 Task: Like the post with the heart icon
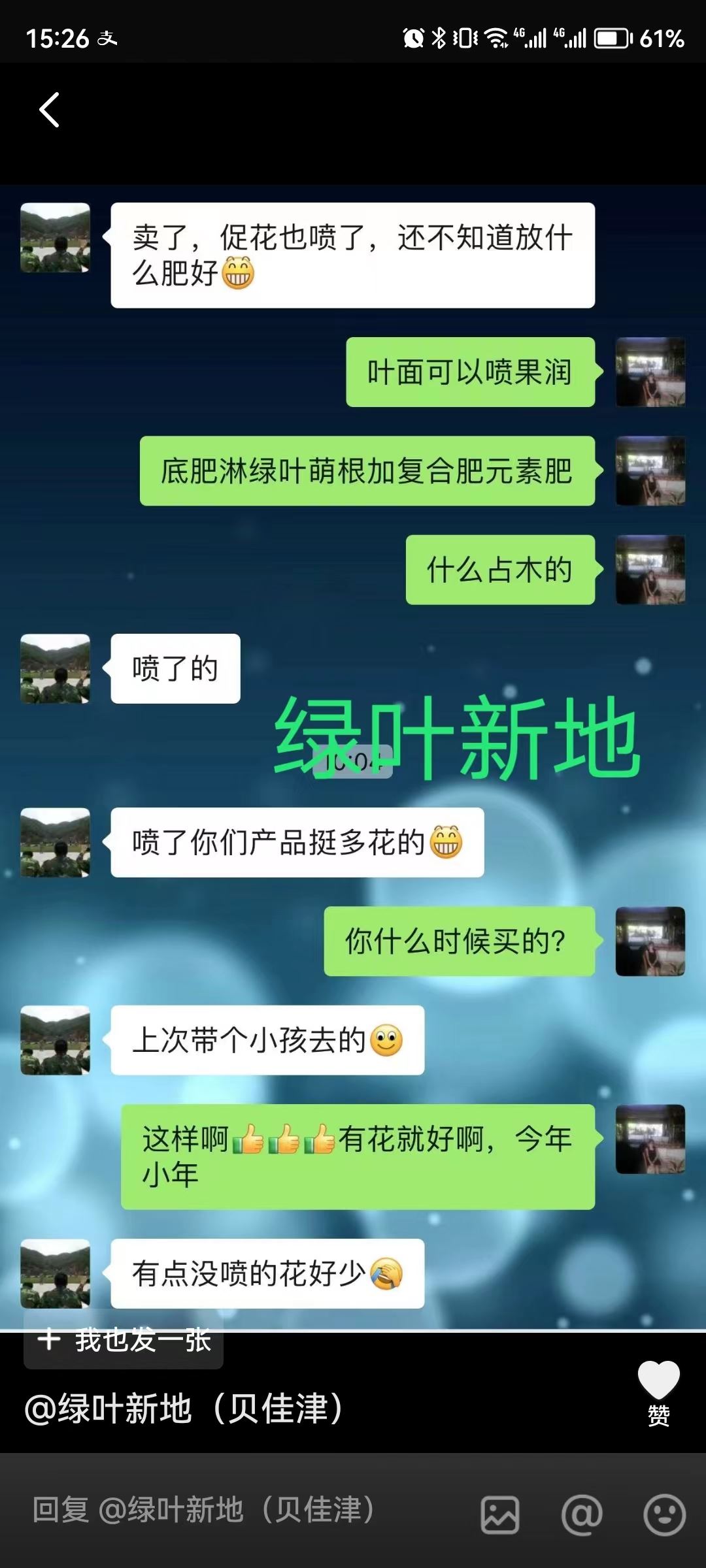[x=658, y=1381]
